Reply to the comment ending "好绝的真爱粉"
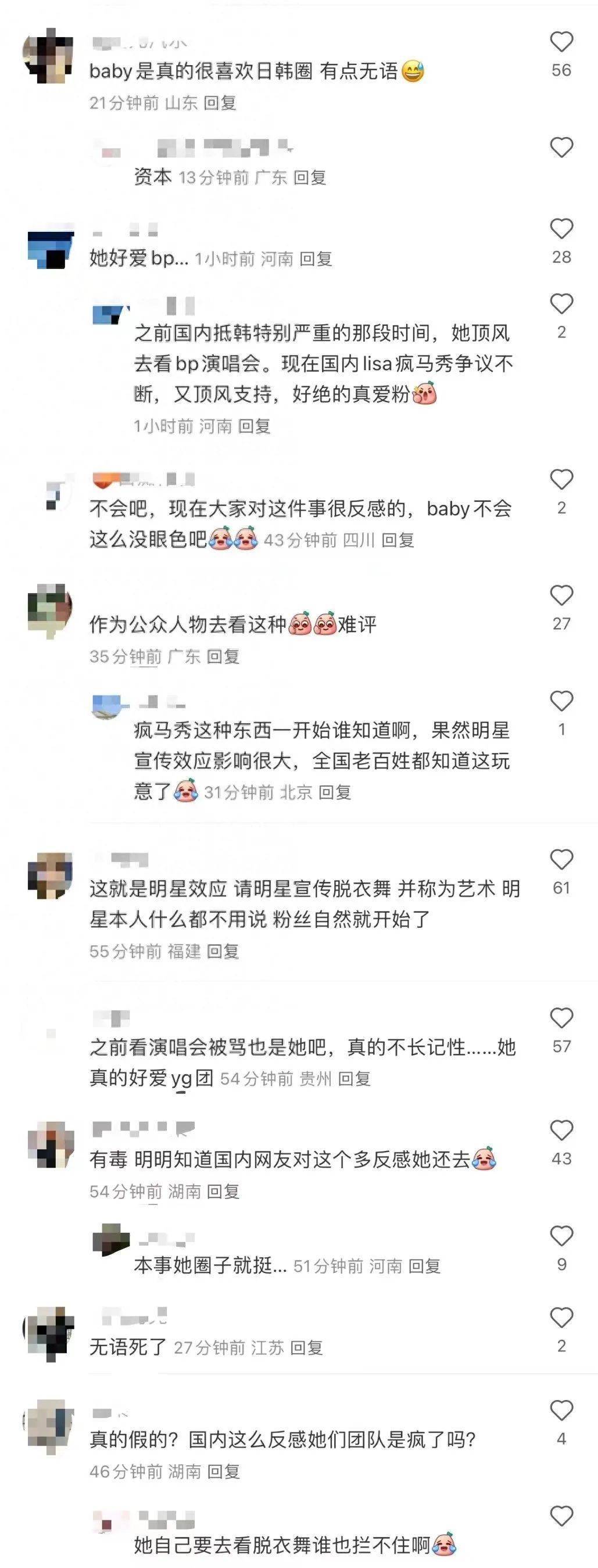 point(254,426)
